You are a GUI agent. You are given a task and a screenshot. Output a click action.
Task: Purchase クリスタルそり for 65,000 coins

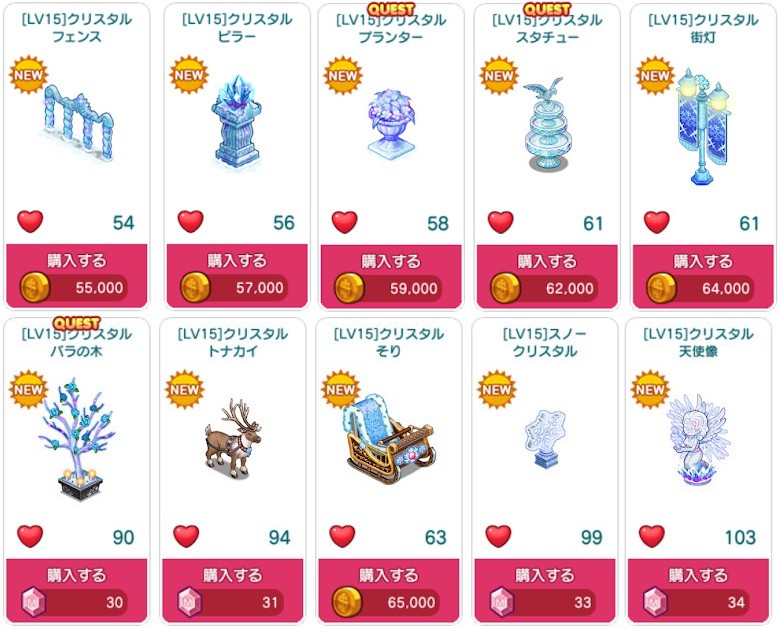point(391,590)
